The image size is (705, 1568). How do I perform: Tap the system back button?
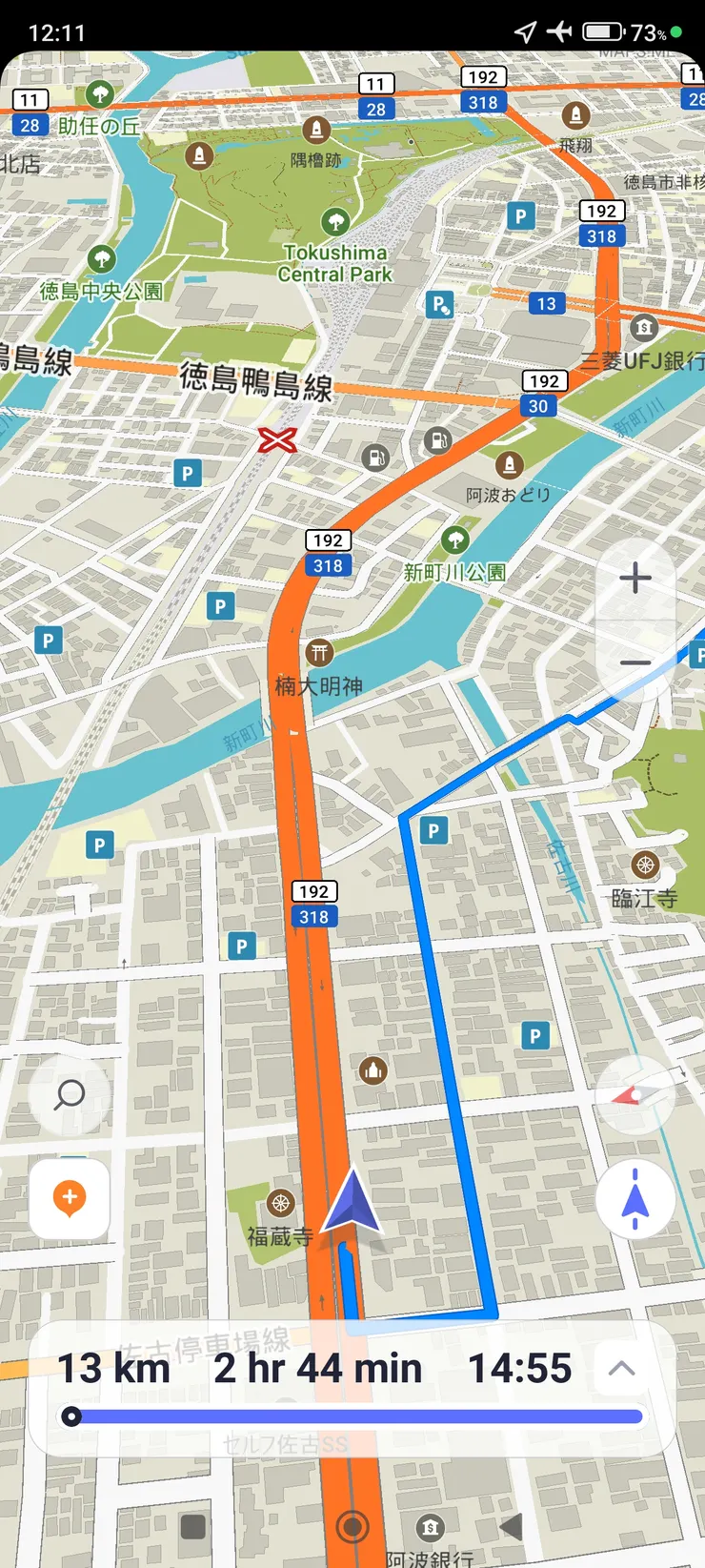512,1526
